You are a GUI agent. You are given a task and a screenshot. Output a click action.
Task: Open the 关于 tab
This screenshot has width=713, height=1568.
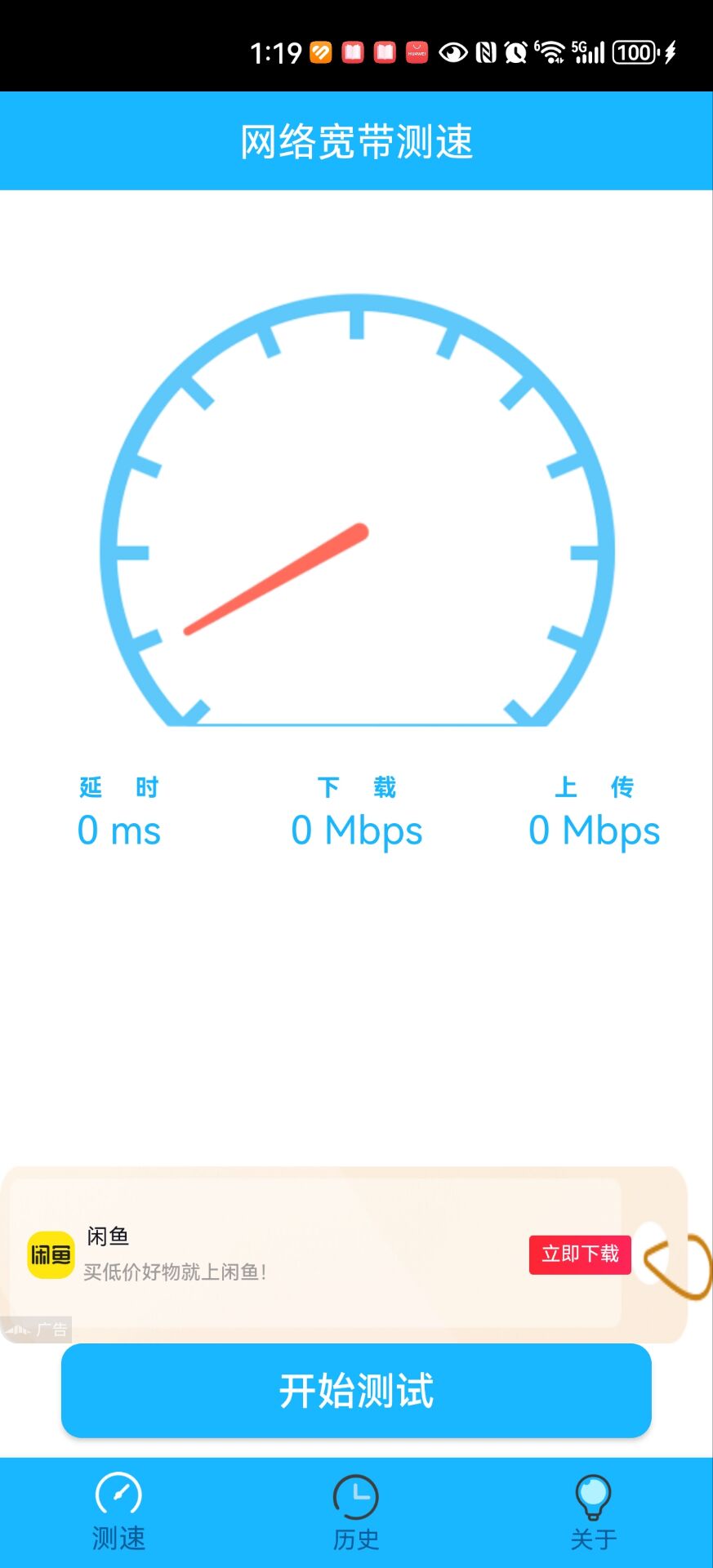click(x=593, y=1512)
